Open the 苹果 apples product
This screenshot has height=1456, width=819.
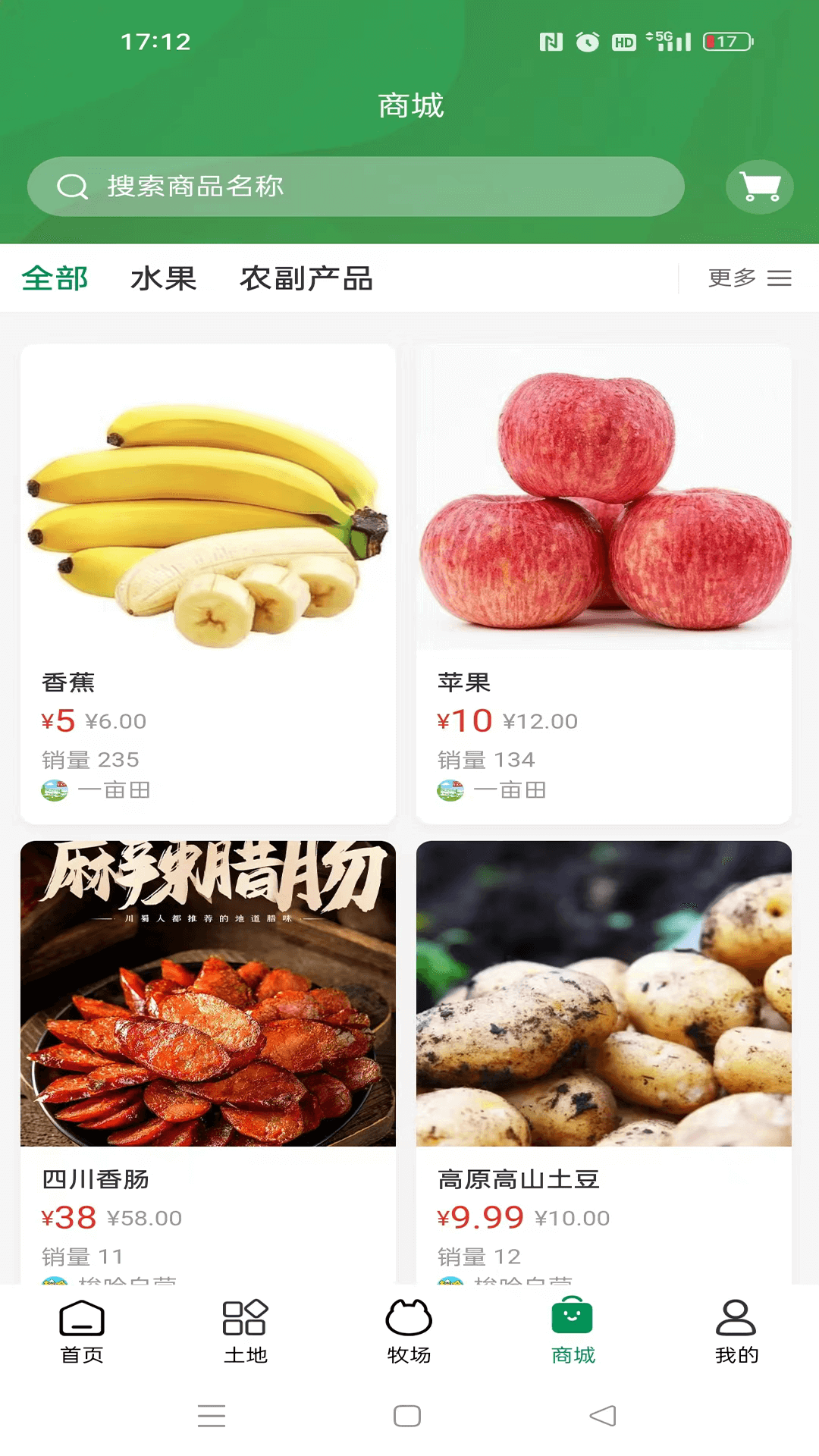pos(603,531)
